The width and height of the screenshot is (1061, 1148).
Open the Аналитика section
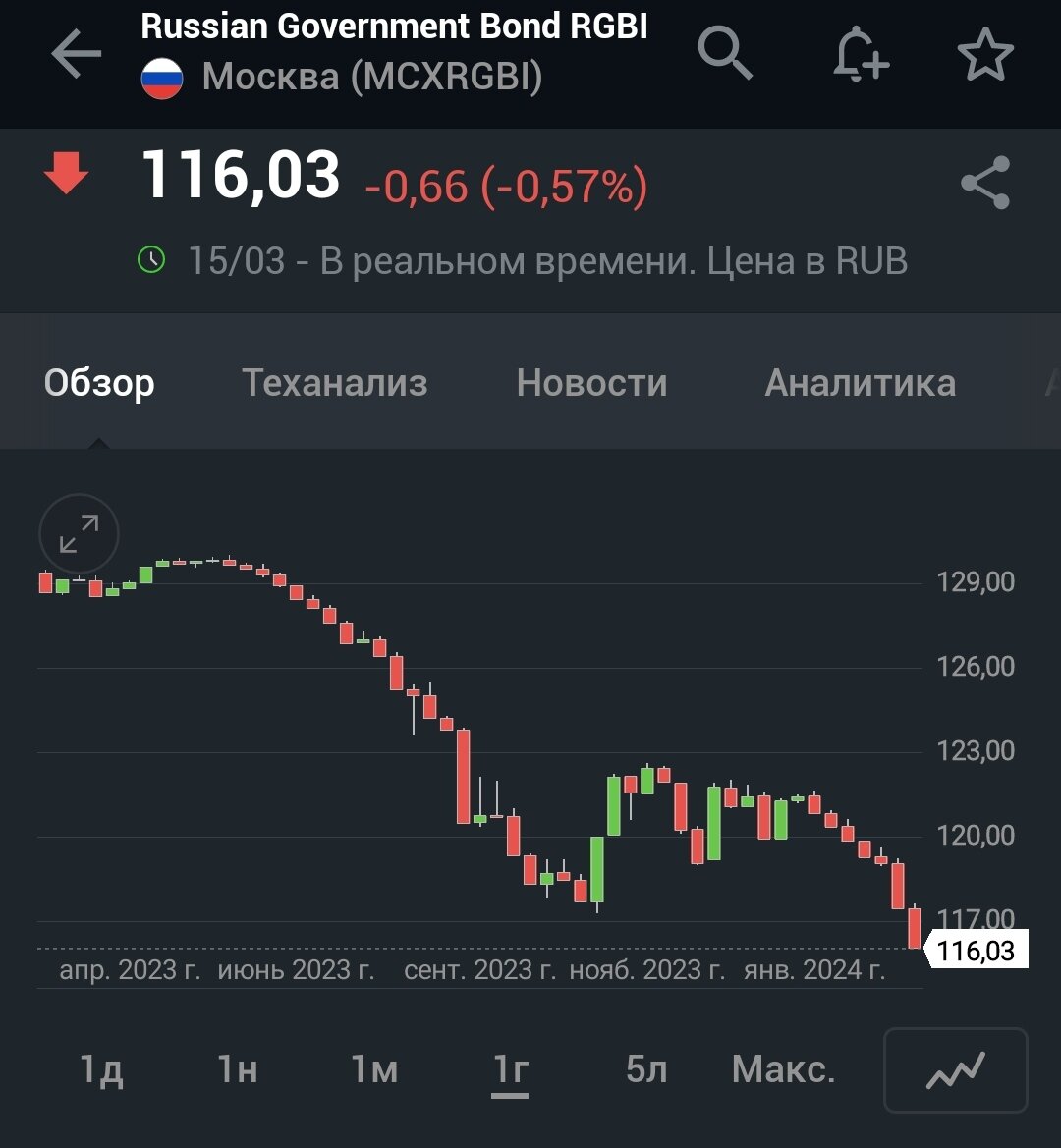[861, 383]
